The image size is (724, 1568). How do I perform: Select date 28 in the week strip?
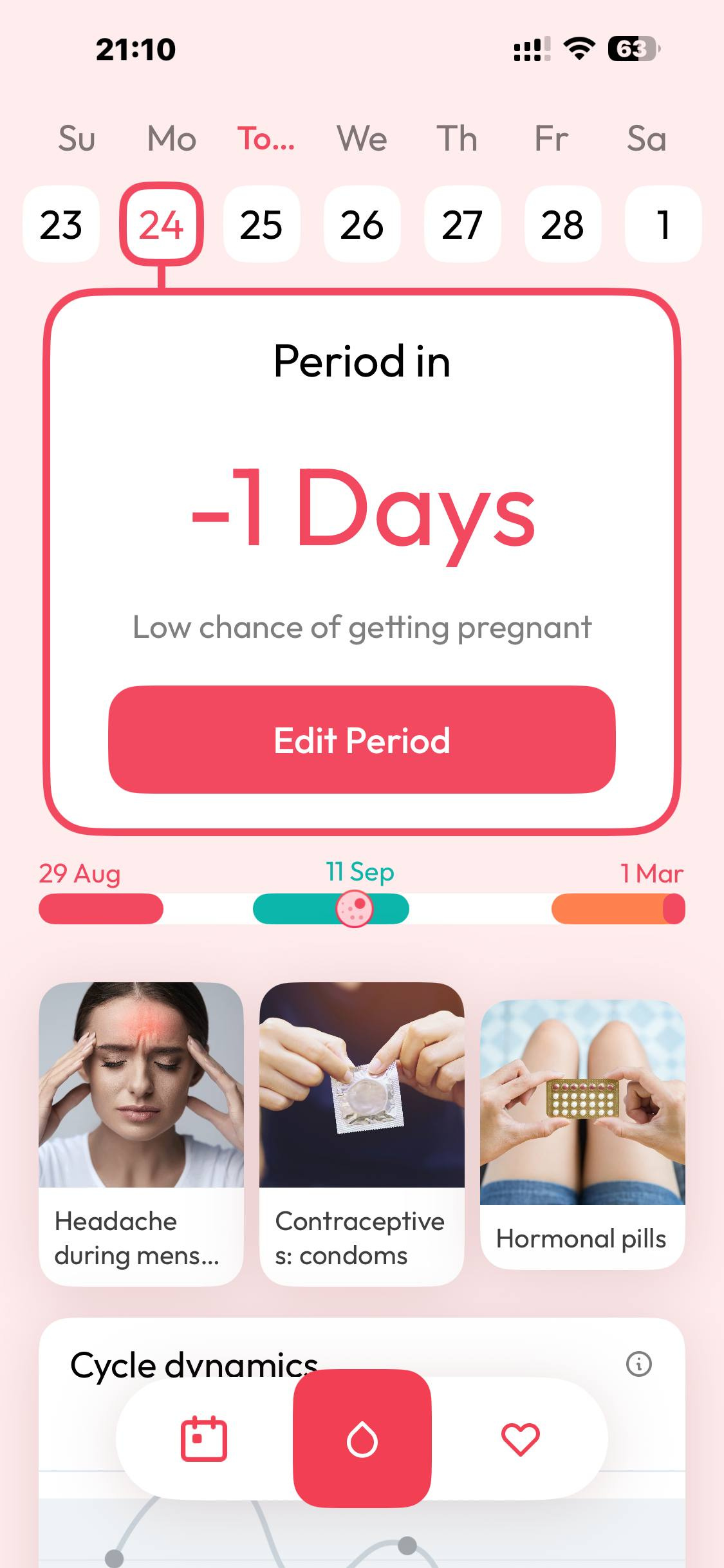pyautogui.click(x=562, y=225)
